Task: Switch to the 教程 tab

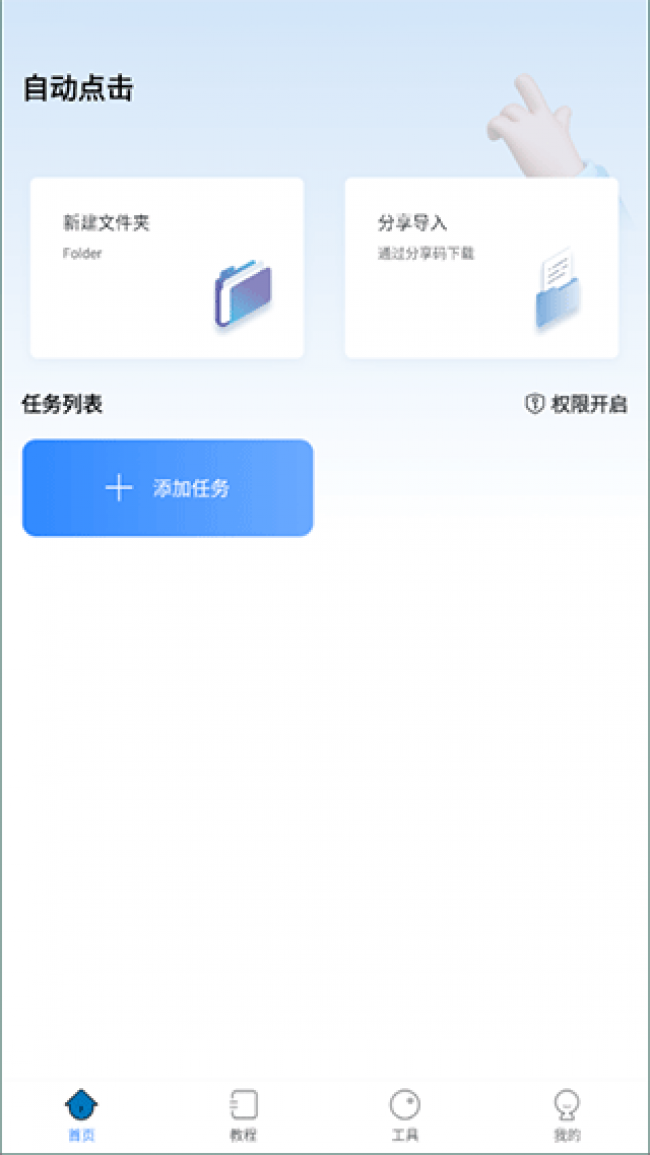Action: [x=243, y=1114]
